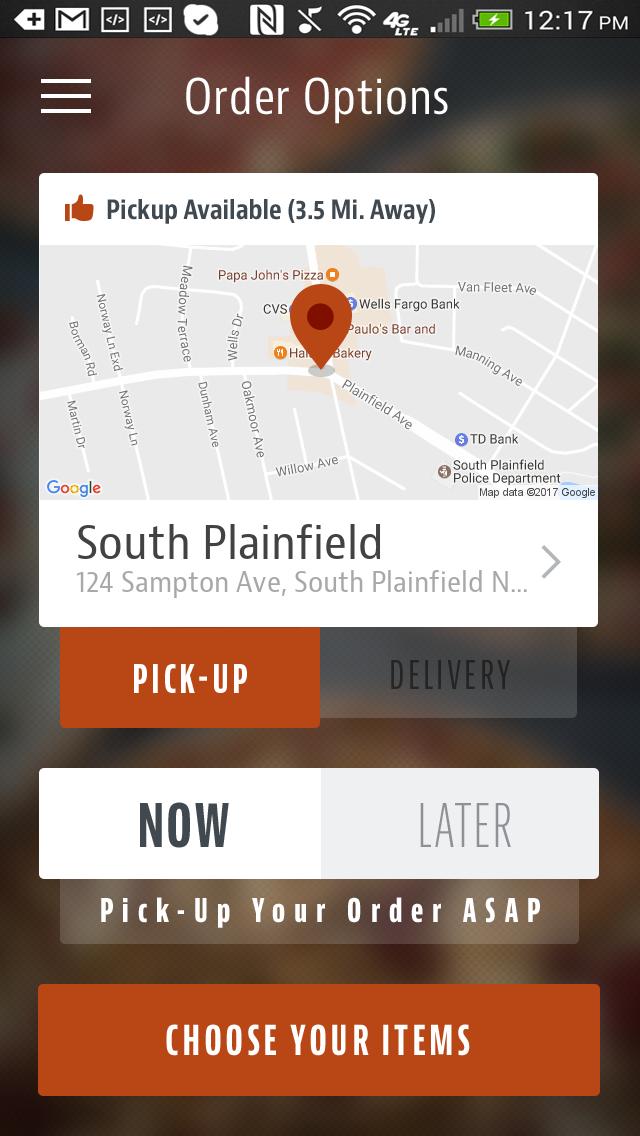Screen dimensions: 640x1136
Task: Open the South Plainfield location details
Action: click(x=318, y=563)
